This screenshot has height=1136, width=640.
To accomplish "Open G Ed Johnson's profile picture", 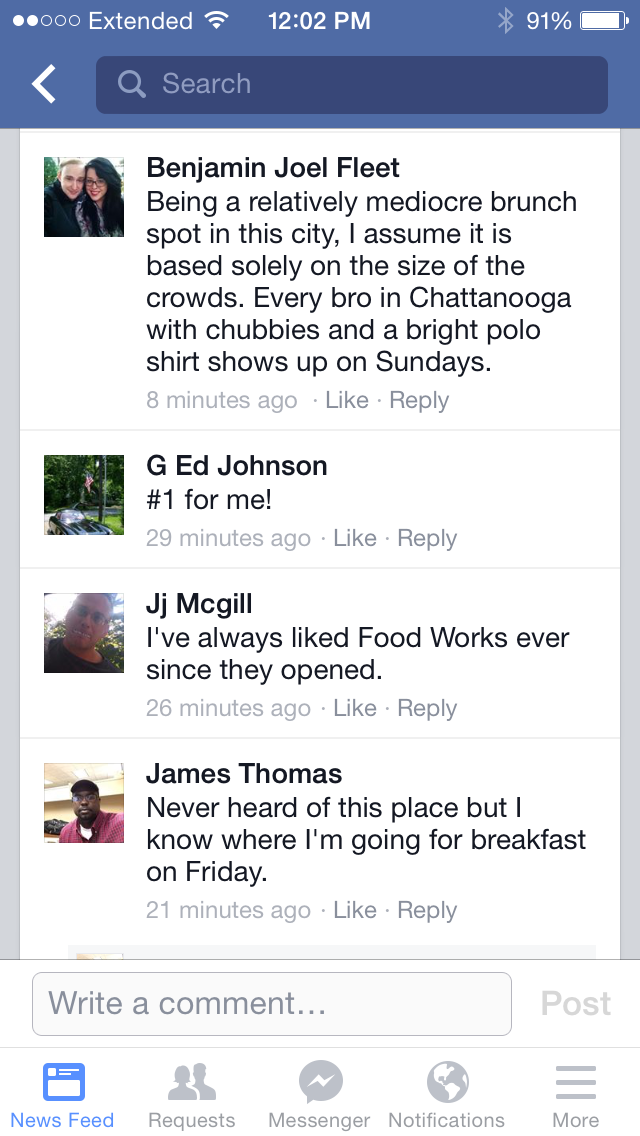I will click(x=84, y=495).
